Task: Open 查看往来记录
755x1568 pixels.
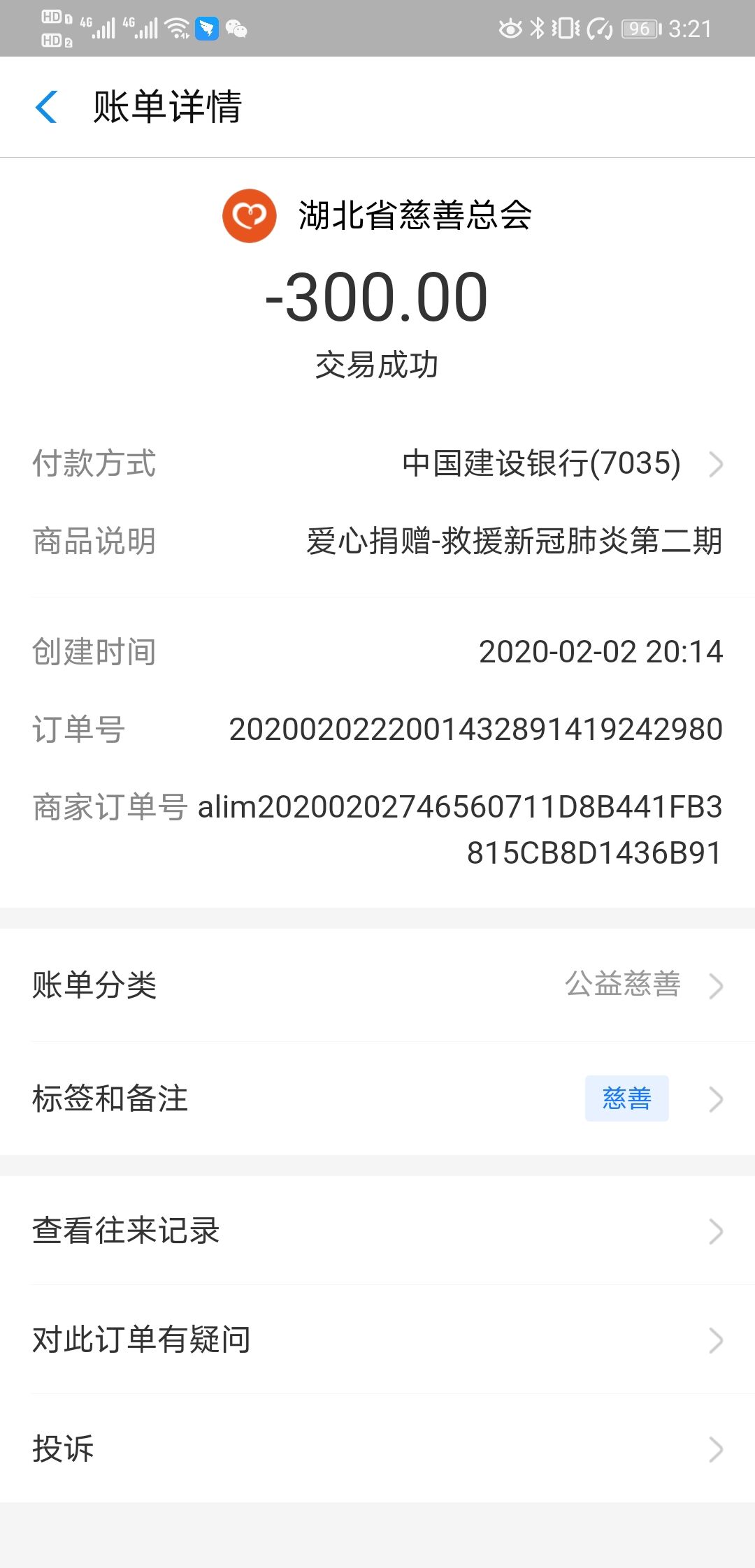Action: coord(377,1231)
